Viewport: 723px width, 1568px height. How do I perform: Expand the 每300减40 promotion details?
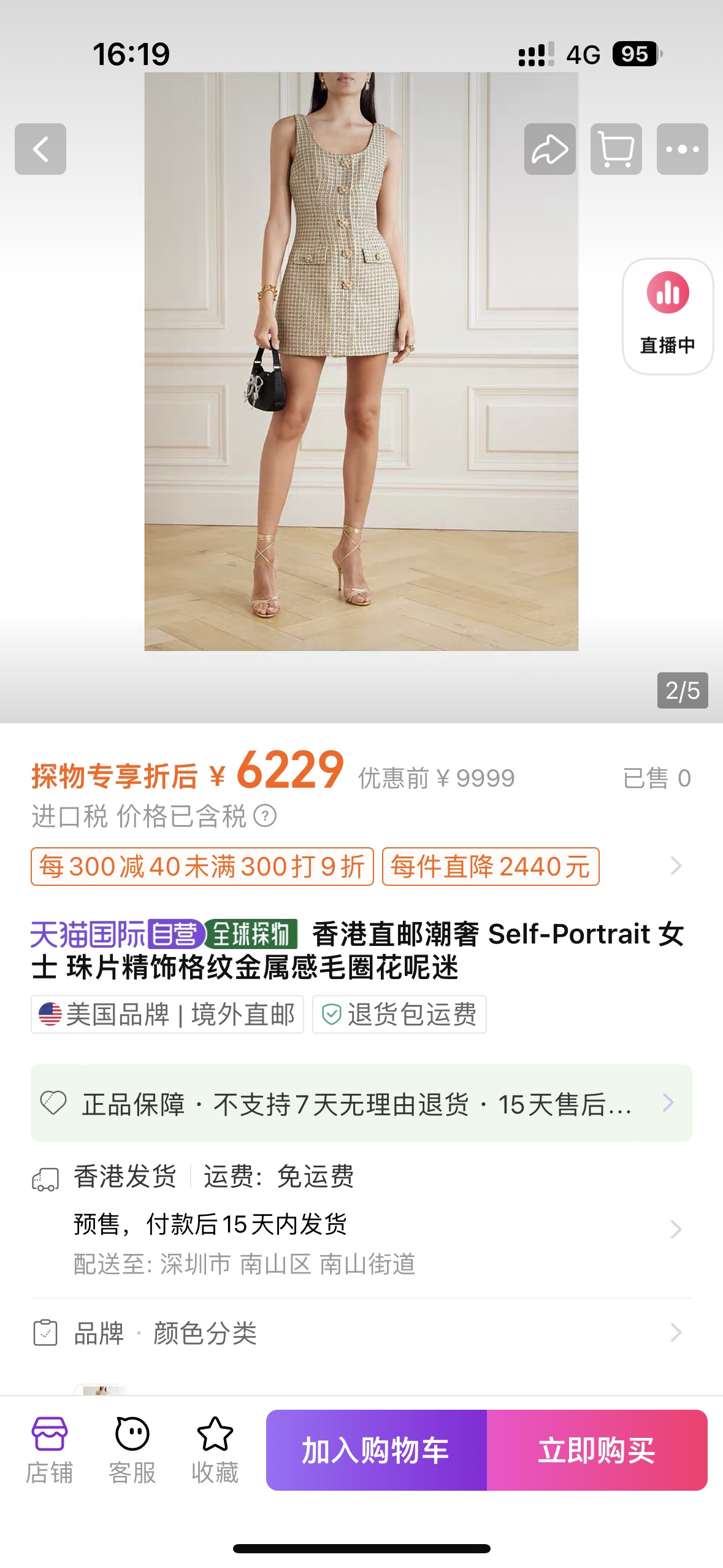[202, 866]
